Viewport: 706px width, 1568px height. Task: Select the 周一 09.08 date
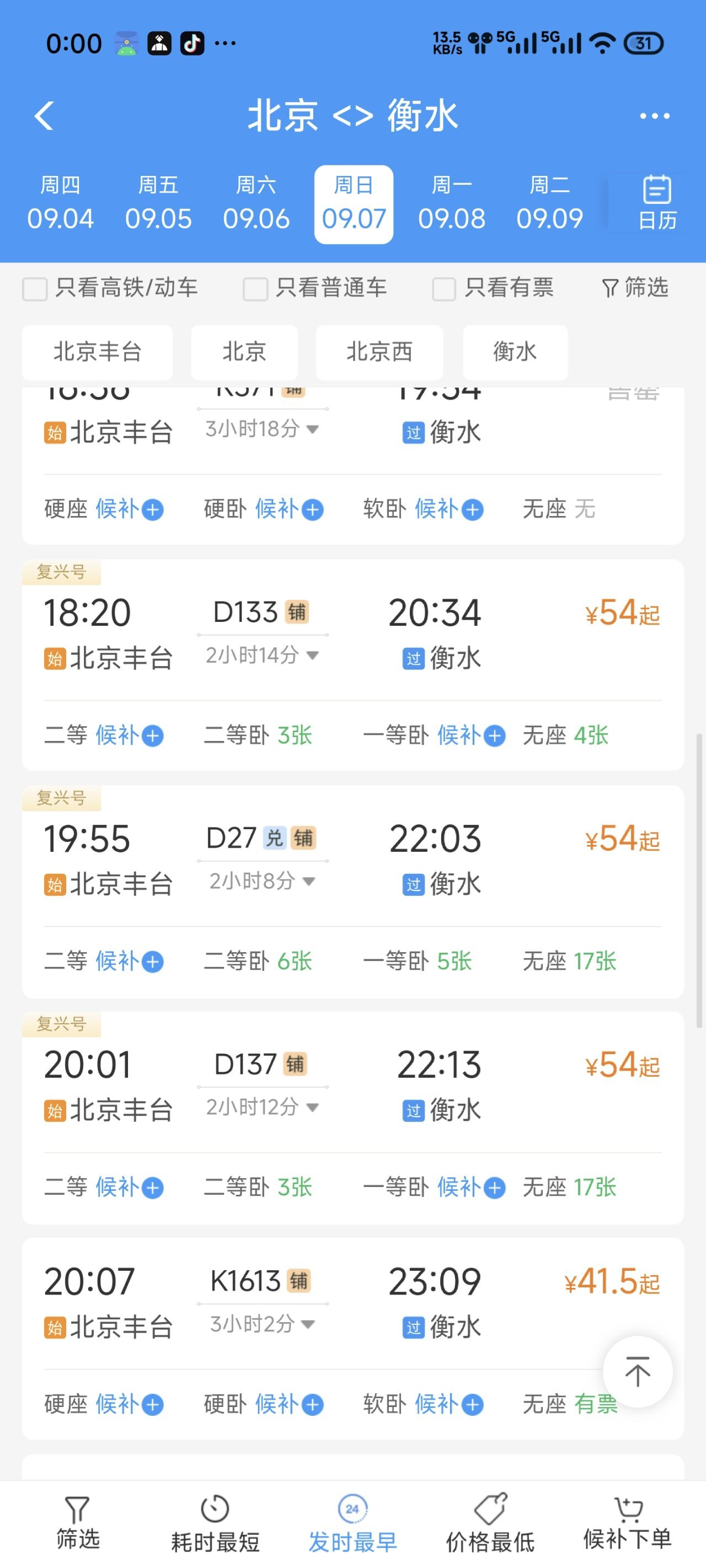point(451,204)
